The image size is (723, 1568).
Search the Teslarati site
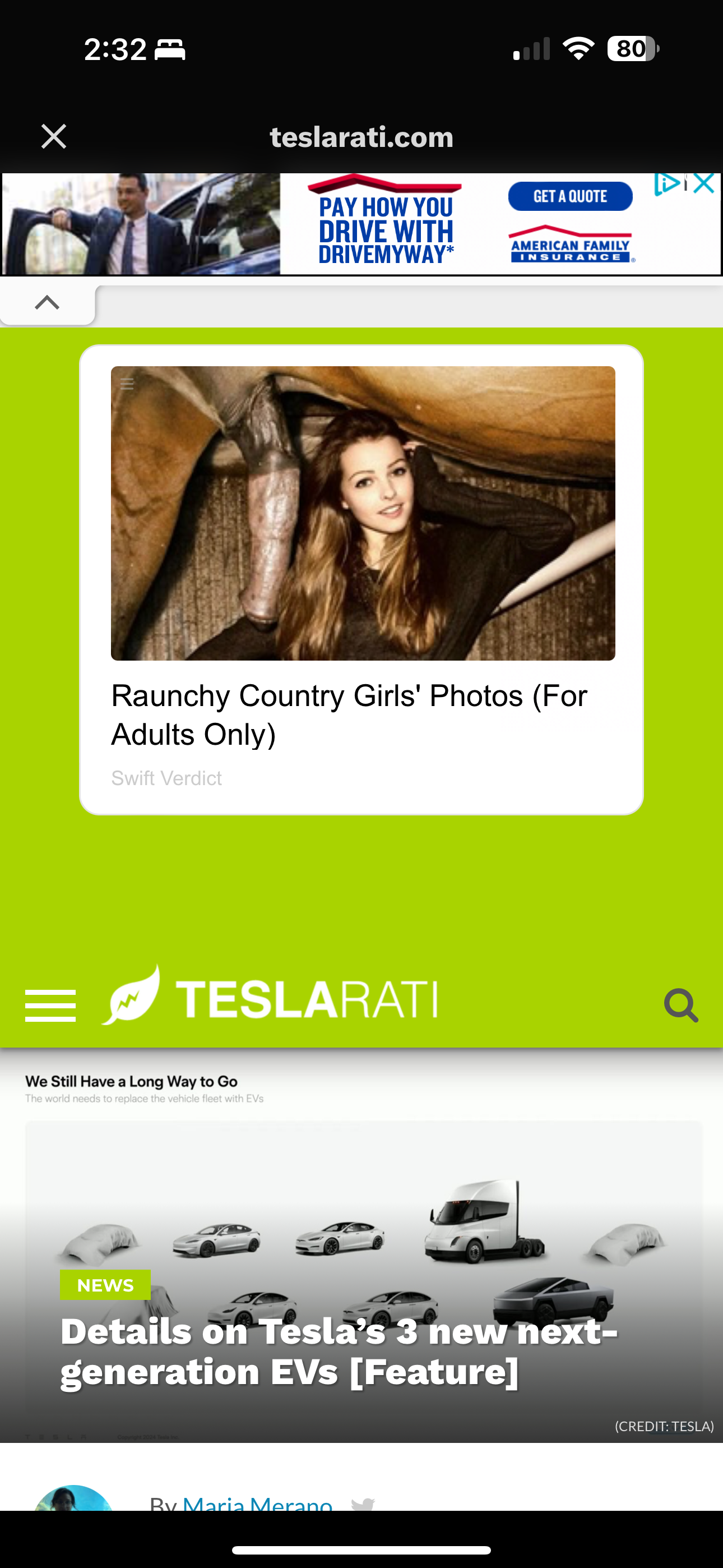pos(681,1005)
